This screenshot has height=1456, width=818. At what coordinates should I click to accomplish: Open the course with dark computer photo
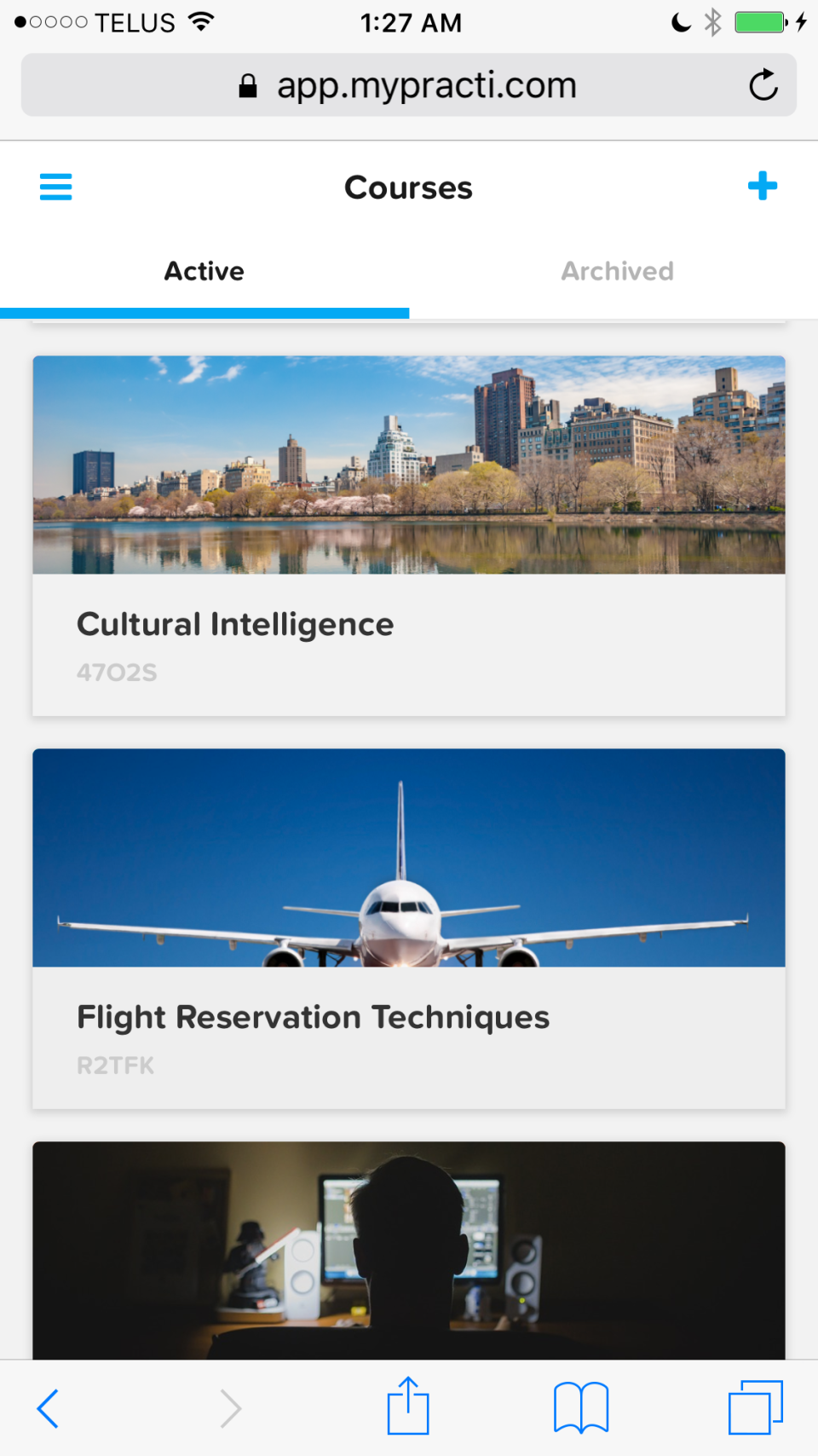coord(408,1251)
